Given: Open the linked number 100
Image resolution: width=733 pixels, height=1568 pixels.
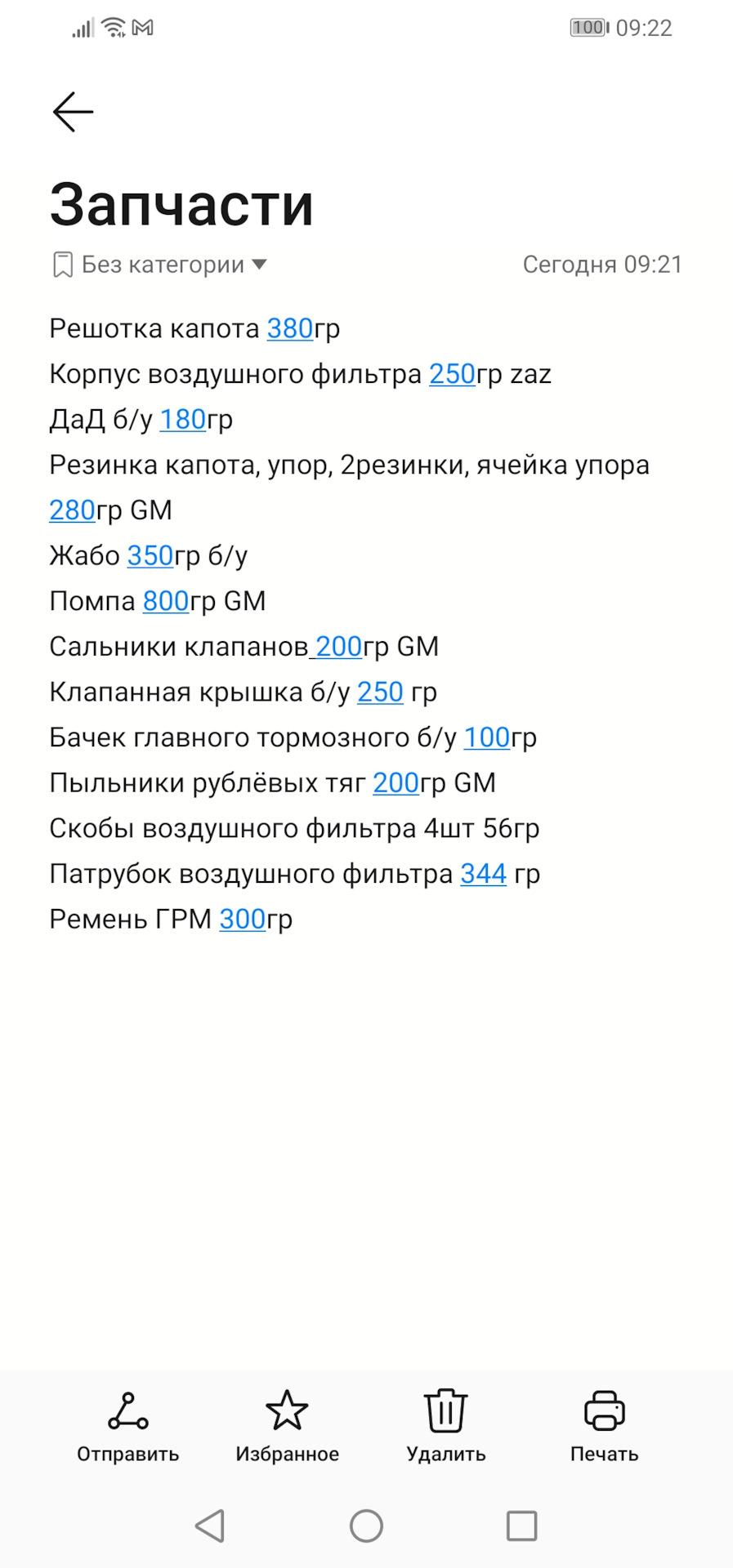Looking at the screenshot, I should [x=486, y=737].
